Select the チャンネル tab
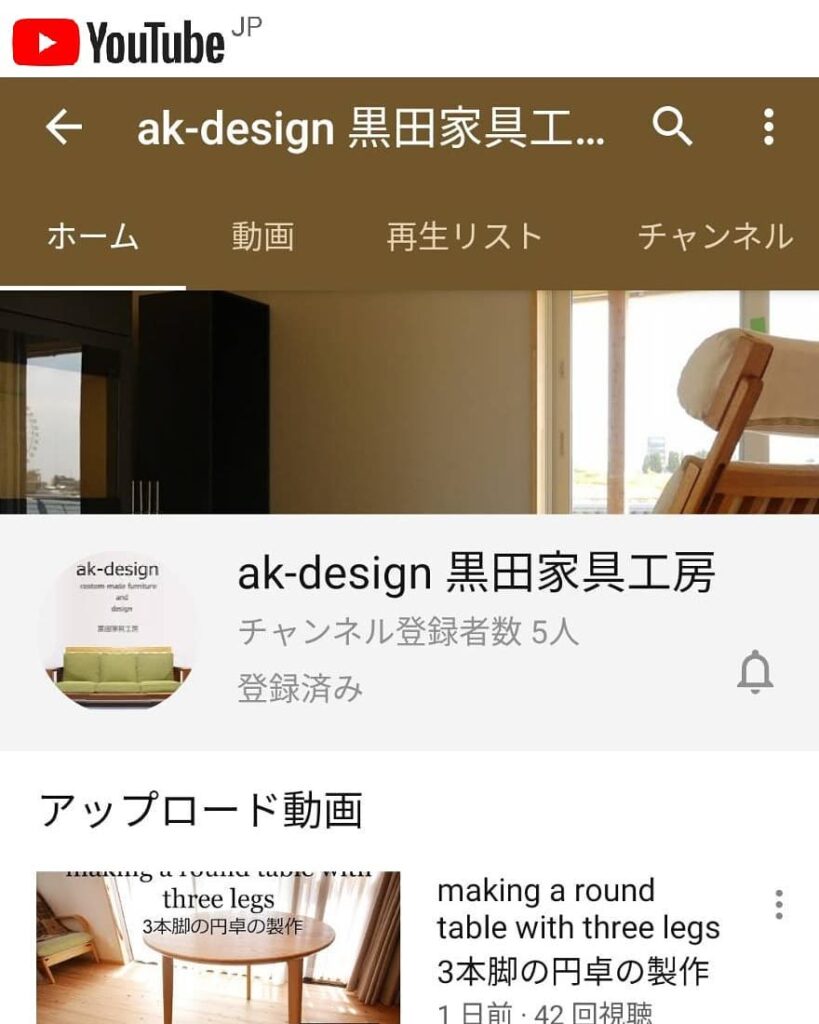819x1024 pixels. [714, 237]
